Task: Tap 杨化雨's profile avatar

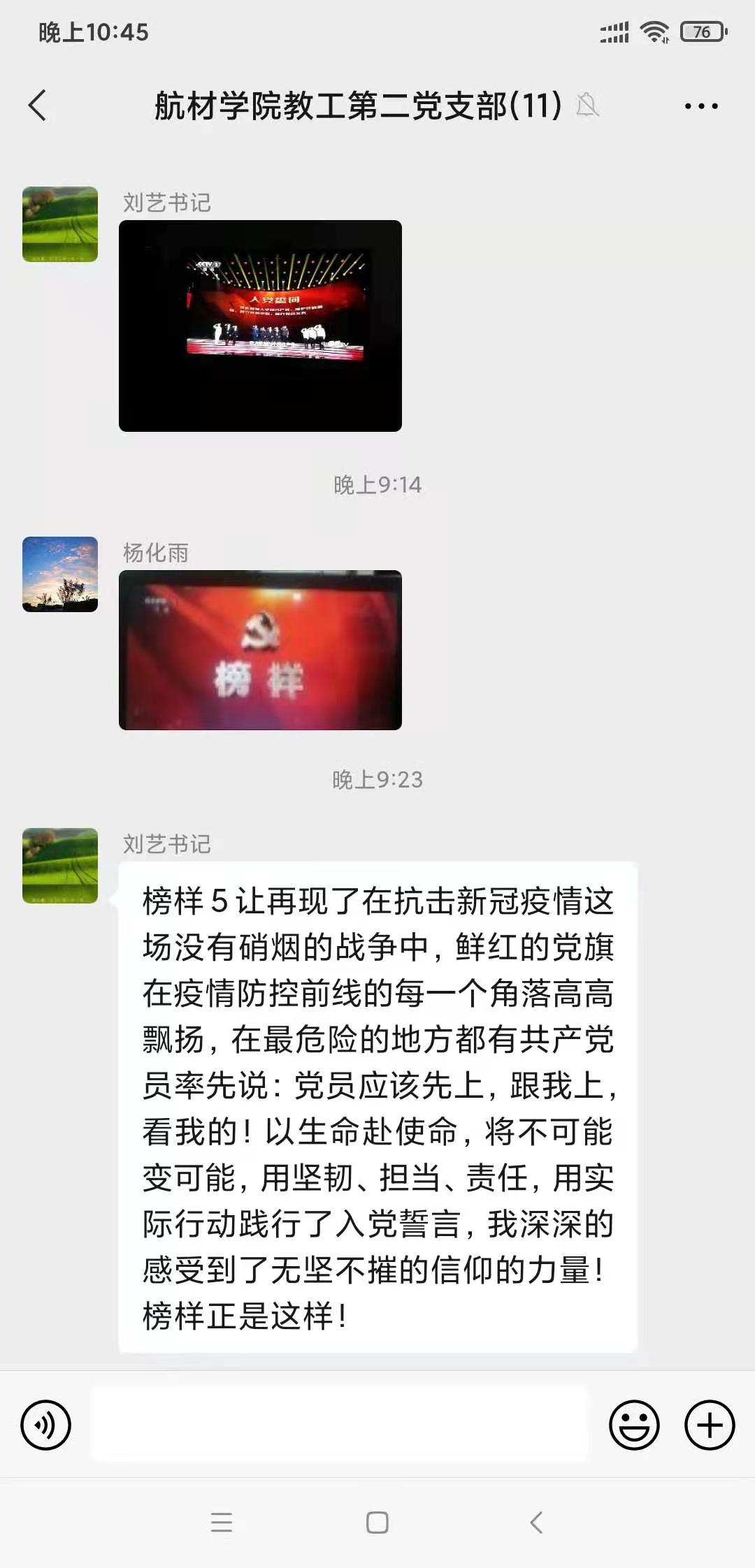Action: 60,574
